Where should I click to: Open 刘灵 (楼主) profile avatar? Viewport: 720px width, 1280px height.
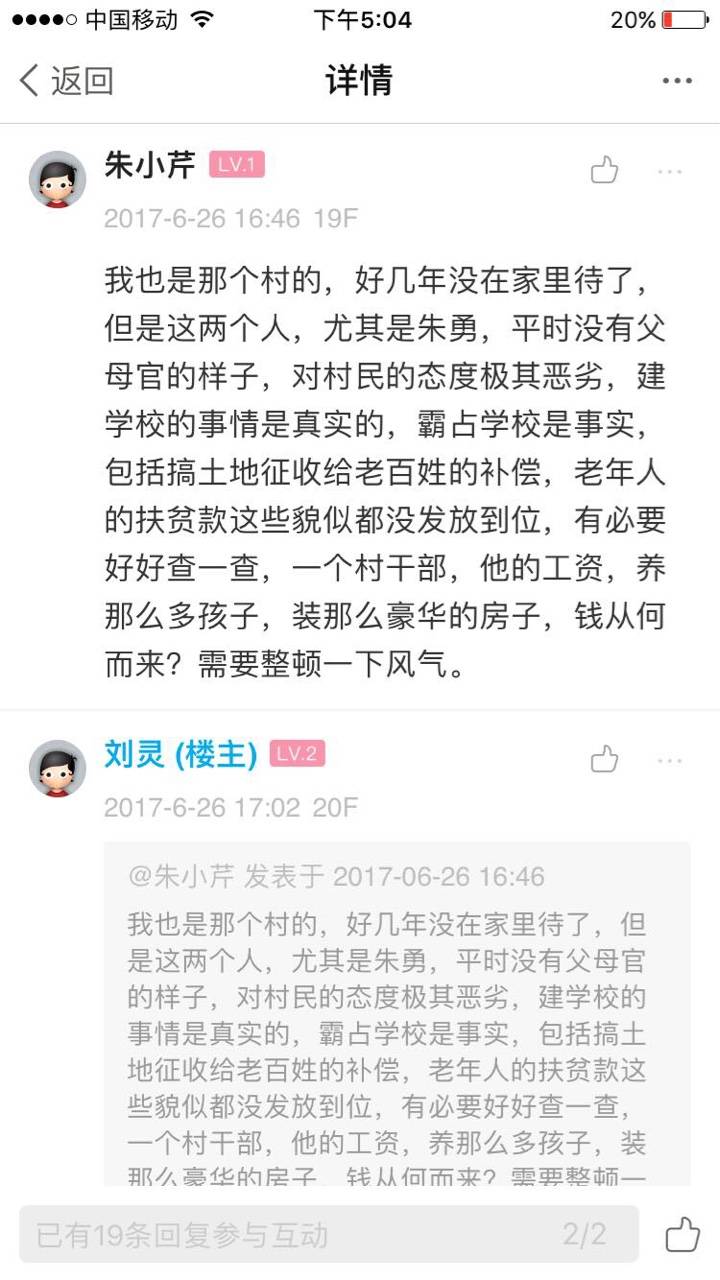(x=57, y=769)
